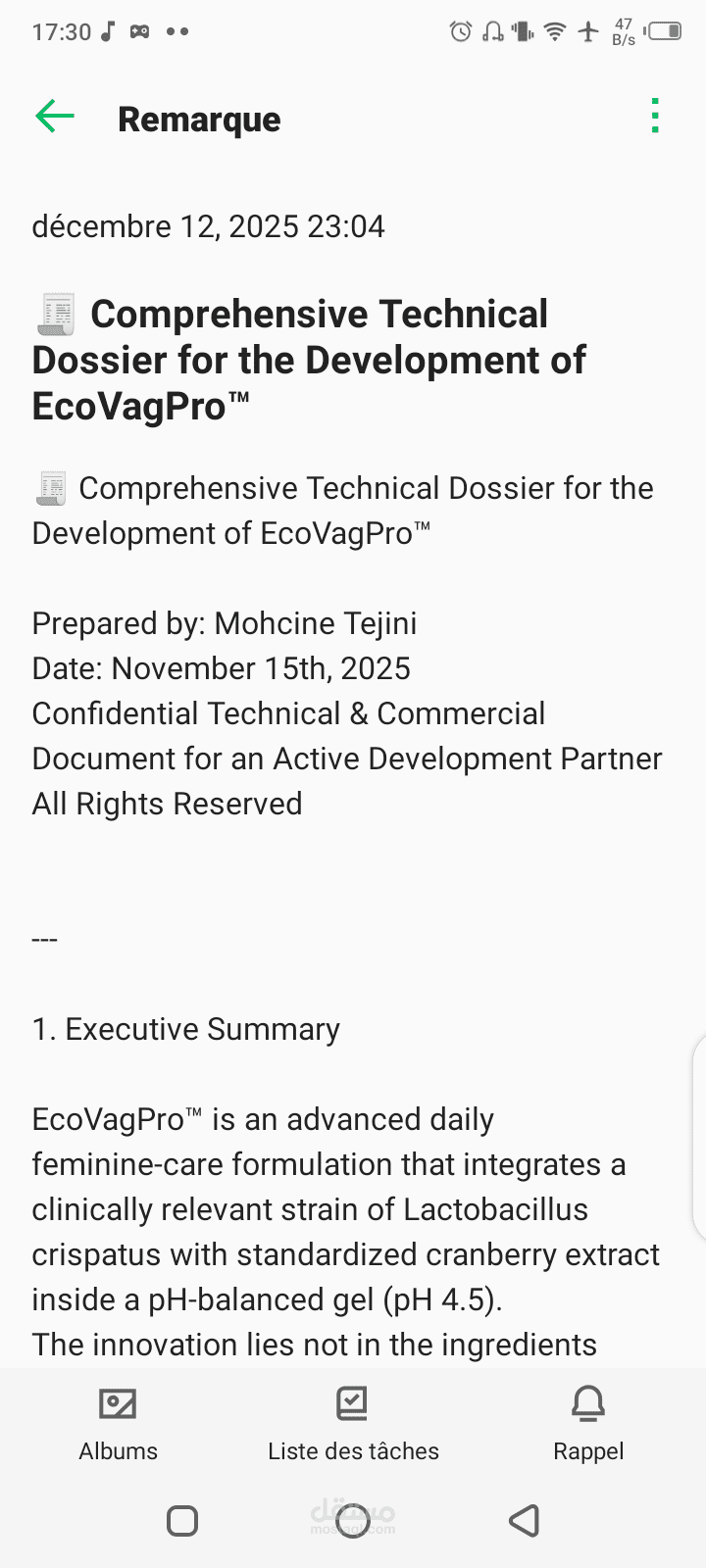Edit the note title EcoVagPro heading
Viewport: 706px width, 1568px height.
coord(309,360)
